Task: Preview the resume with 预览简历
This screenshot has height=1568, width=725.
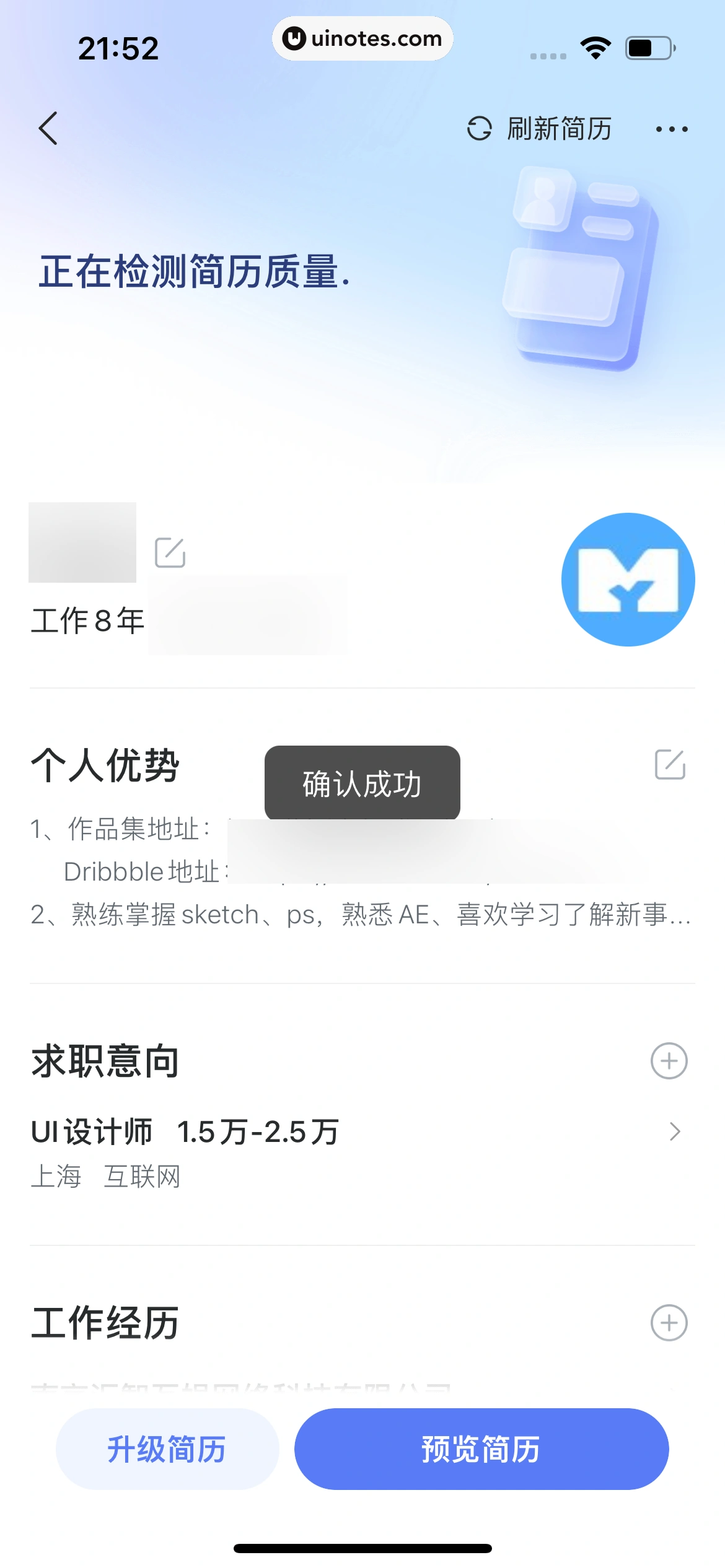Action: click(481, 1449)
